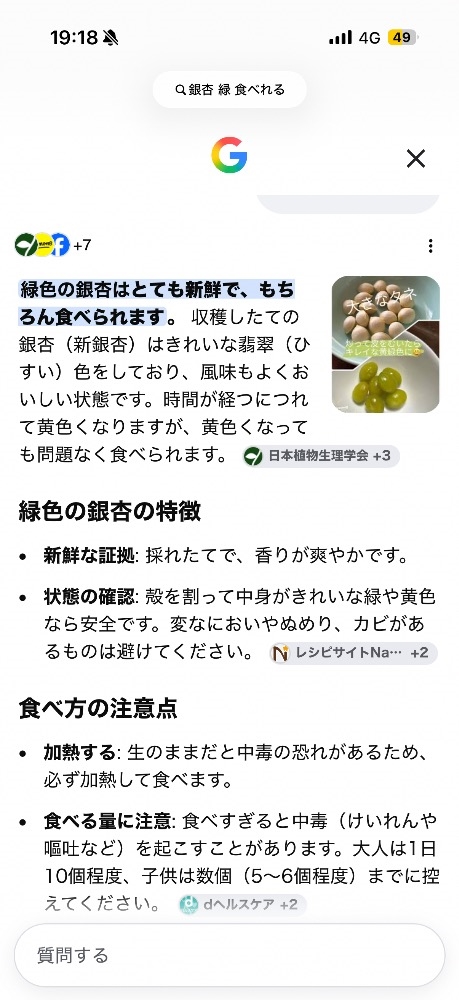Open the 日本植物生理学会 +3 source chip
The width and height of the screenshot is (459, 1000).
tap(321, 456)
